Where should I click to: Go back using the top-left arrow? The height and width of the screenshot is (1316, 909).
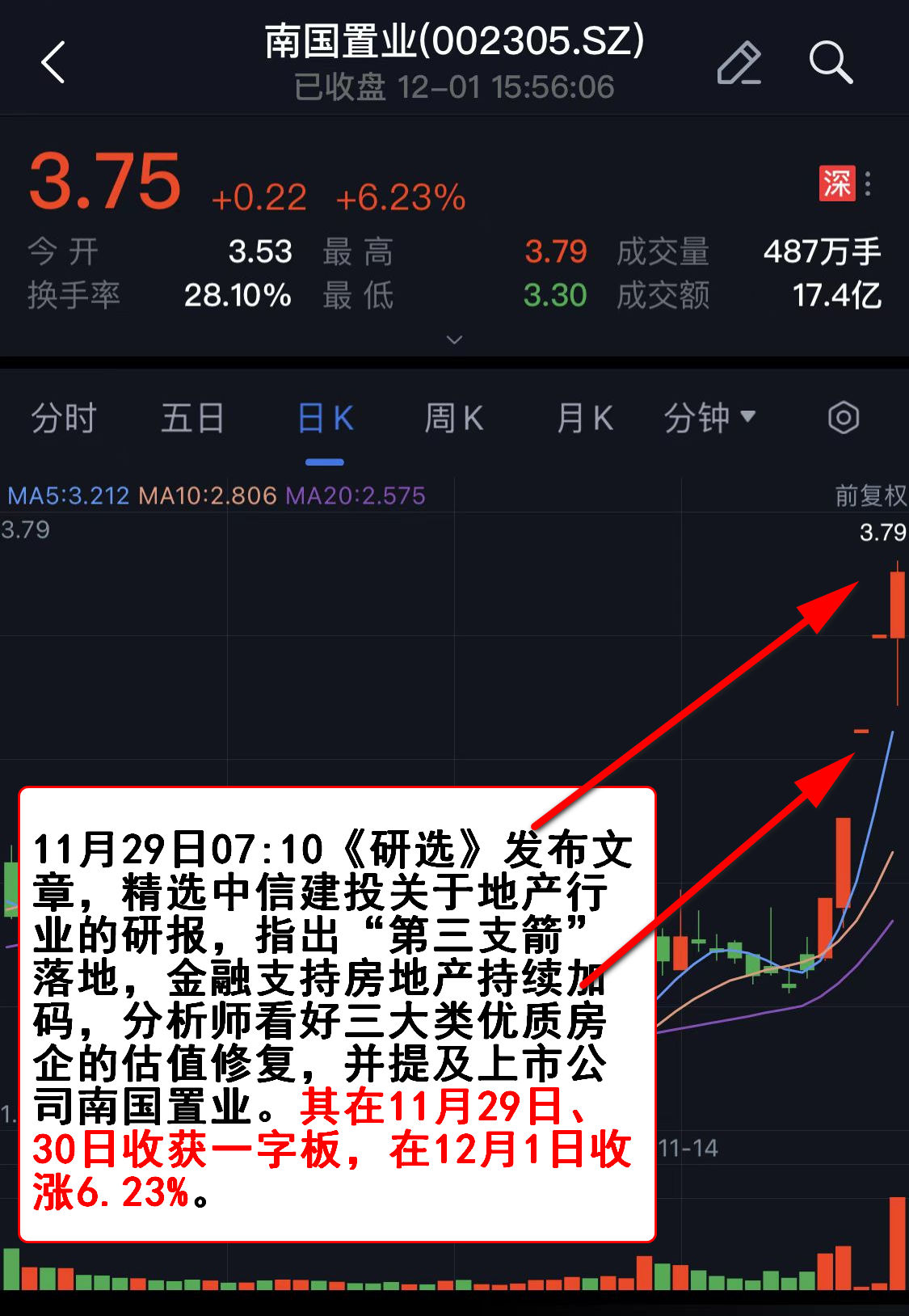click(x=53, y=62)
